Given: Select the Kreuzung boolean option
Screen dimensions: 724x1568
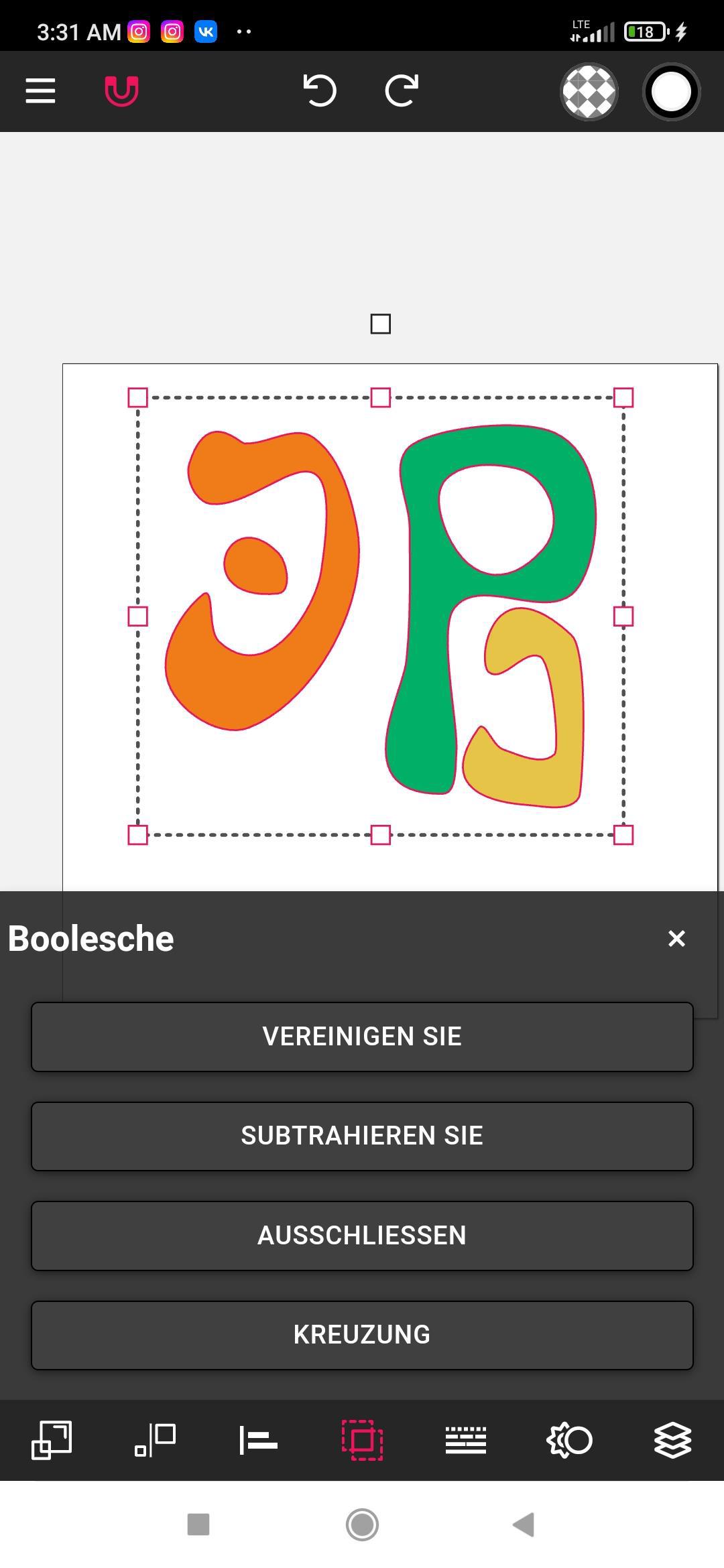Looking at the screenshot, I should tap(362, 1335).
